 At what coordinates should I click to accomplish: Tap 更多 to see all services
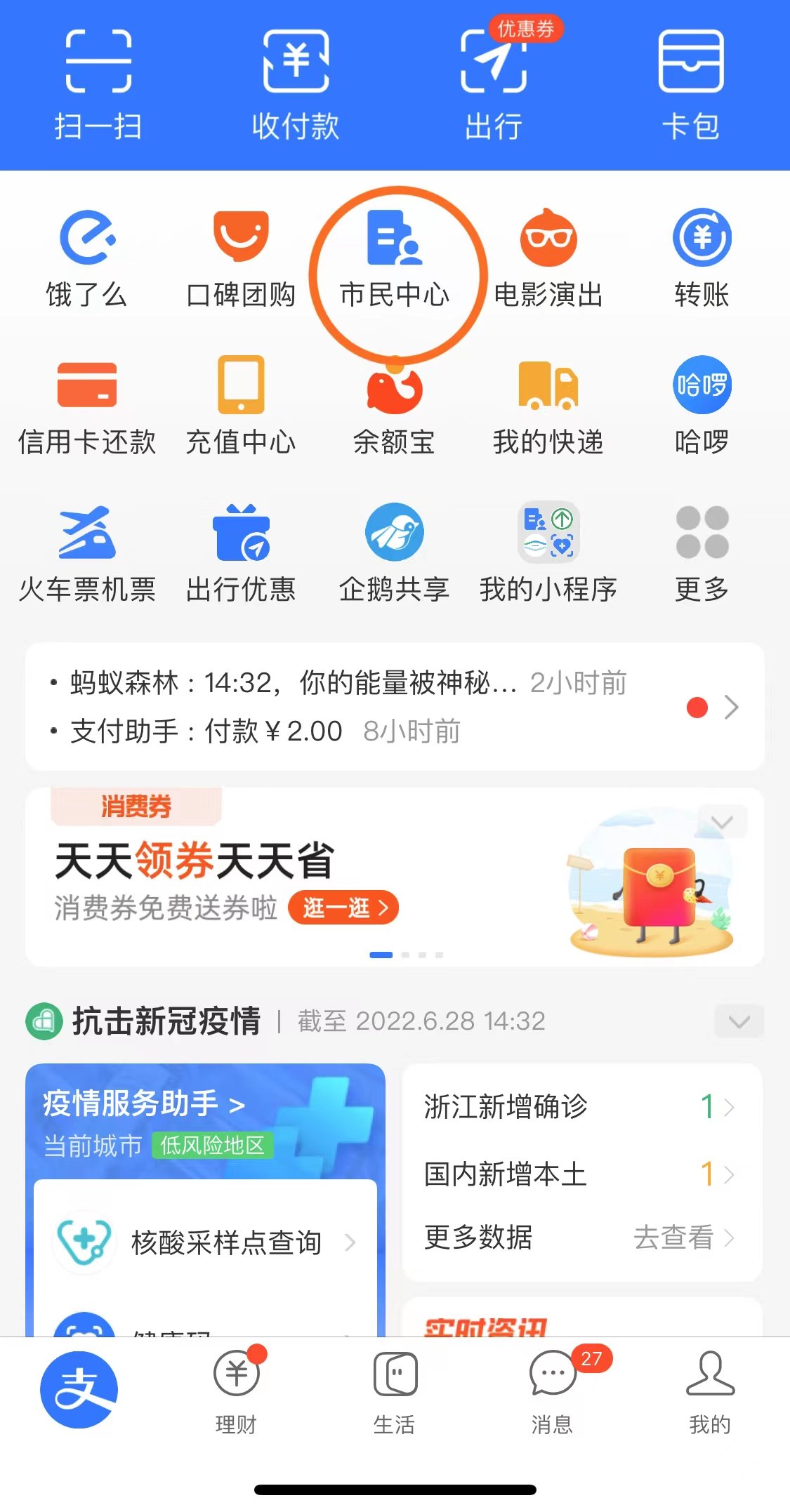(702, 555)
